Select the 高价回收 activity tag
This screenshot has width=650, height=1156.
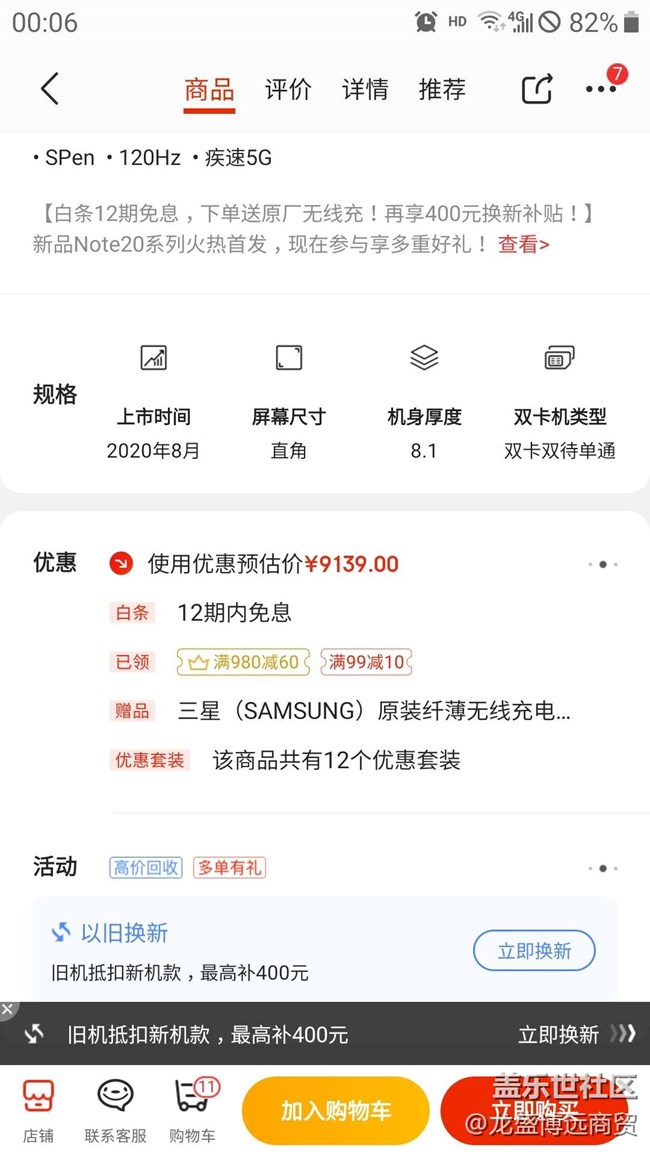(x=146, y=868)
